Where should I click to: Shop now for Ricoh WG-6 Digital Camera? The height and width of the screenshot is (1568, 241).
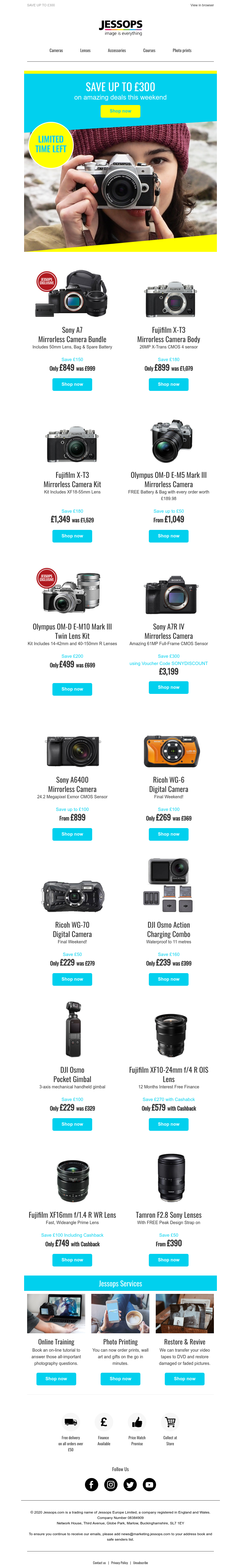tap(168, 834)
